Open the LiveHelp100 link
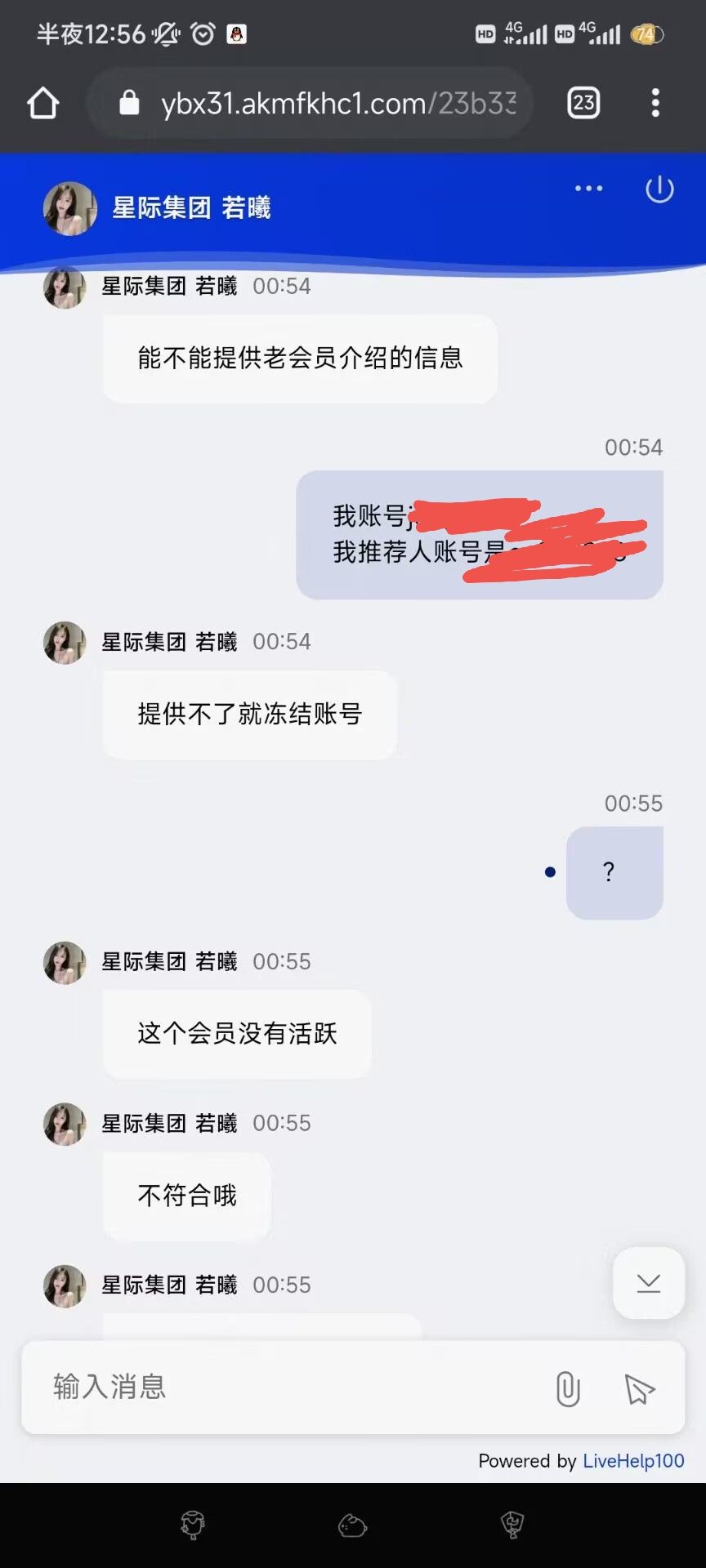The width and height of the screenshot is (706, 1568). point(633,1461)
